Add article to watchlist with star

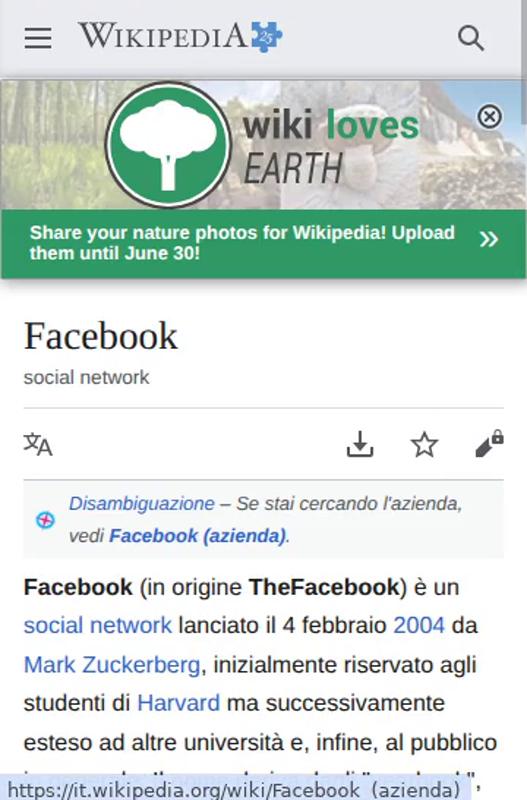424,444
